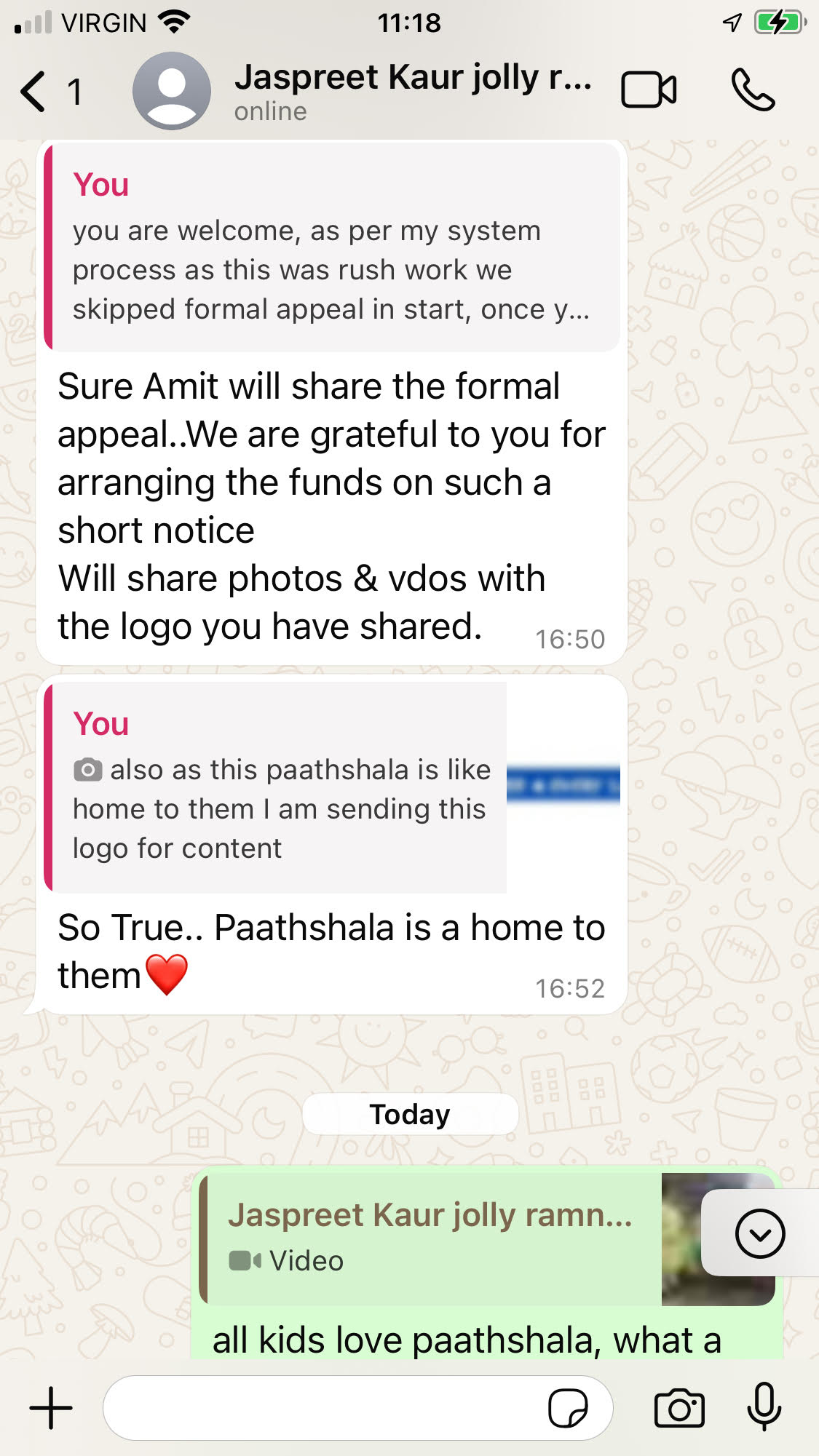Open Jaspreet Kaur's contact info

click(x=411, y=92)
